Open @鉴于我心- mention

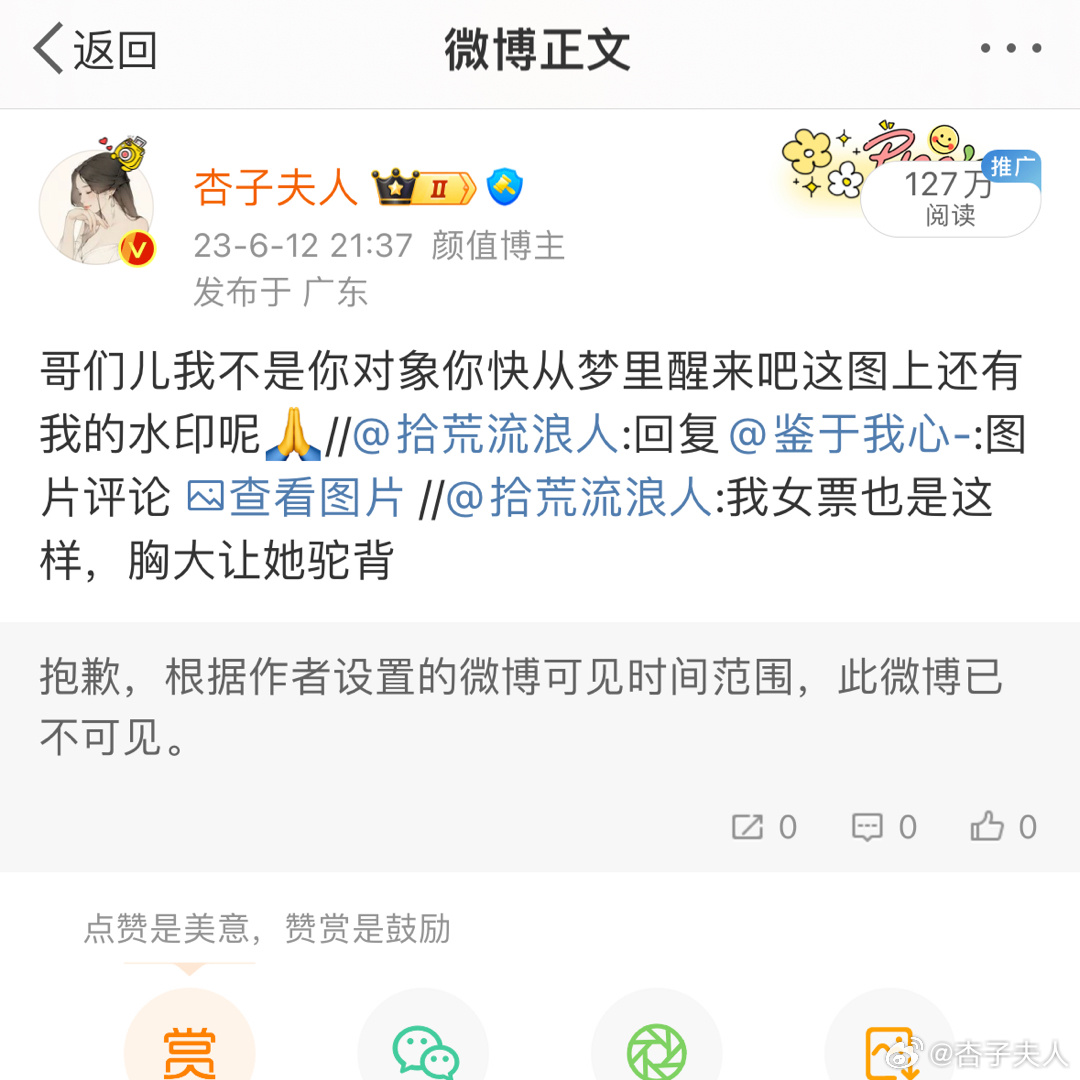tap(850, 435)
